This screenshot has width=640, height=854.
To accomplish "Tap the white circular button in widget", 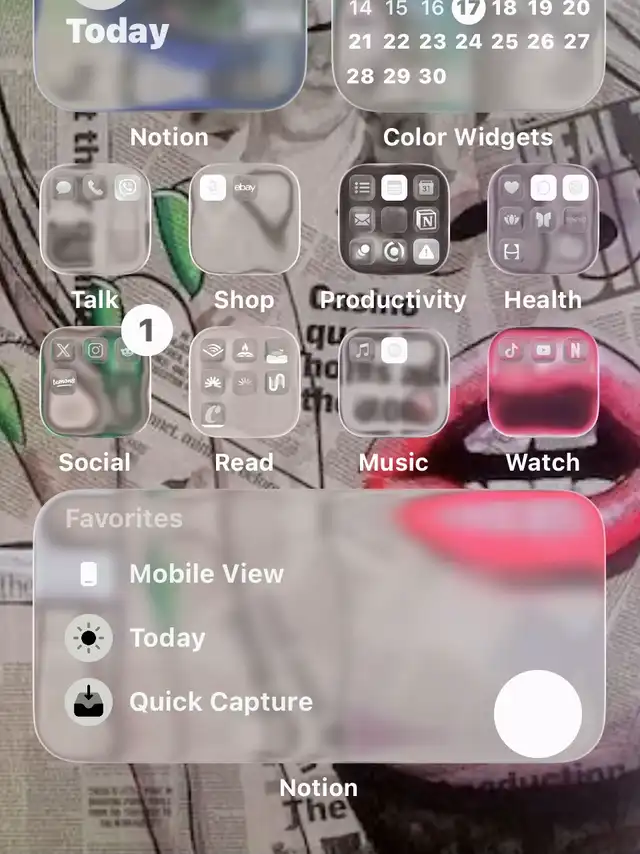I will 538,713.
